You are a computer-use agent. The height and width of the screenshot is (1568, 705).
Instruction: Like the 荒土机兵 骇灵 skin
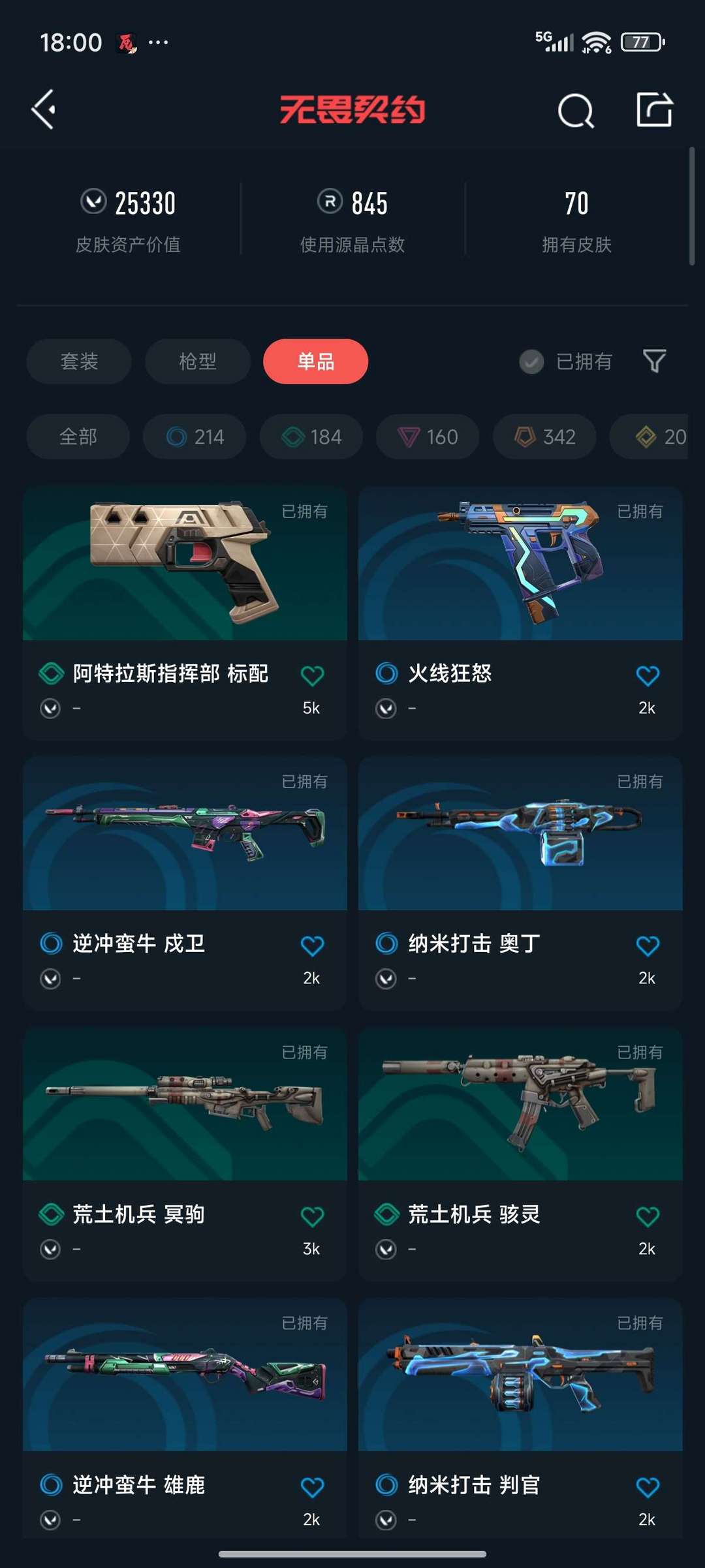tap(647, 1216)
